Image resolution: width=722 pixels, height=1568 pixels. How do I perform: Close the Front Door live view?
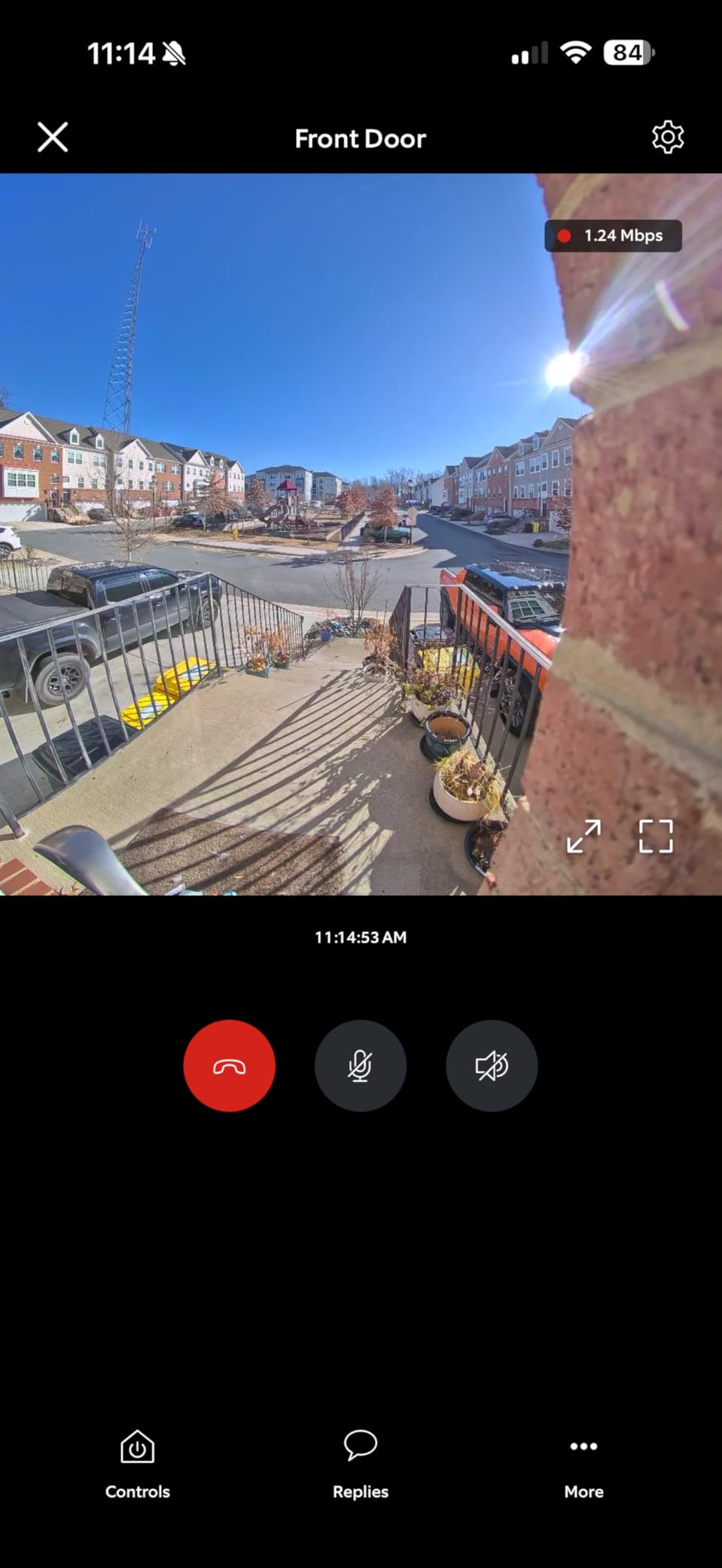click(52, 137)
